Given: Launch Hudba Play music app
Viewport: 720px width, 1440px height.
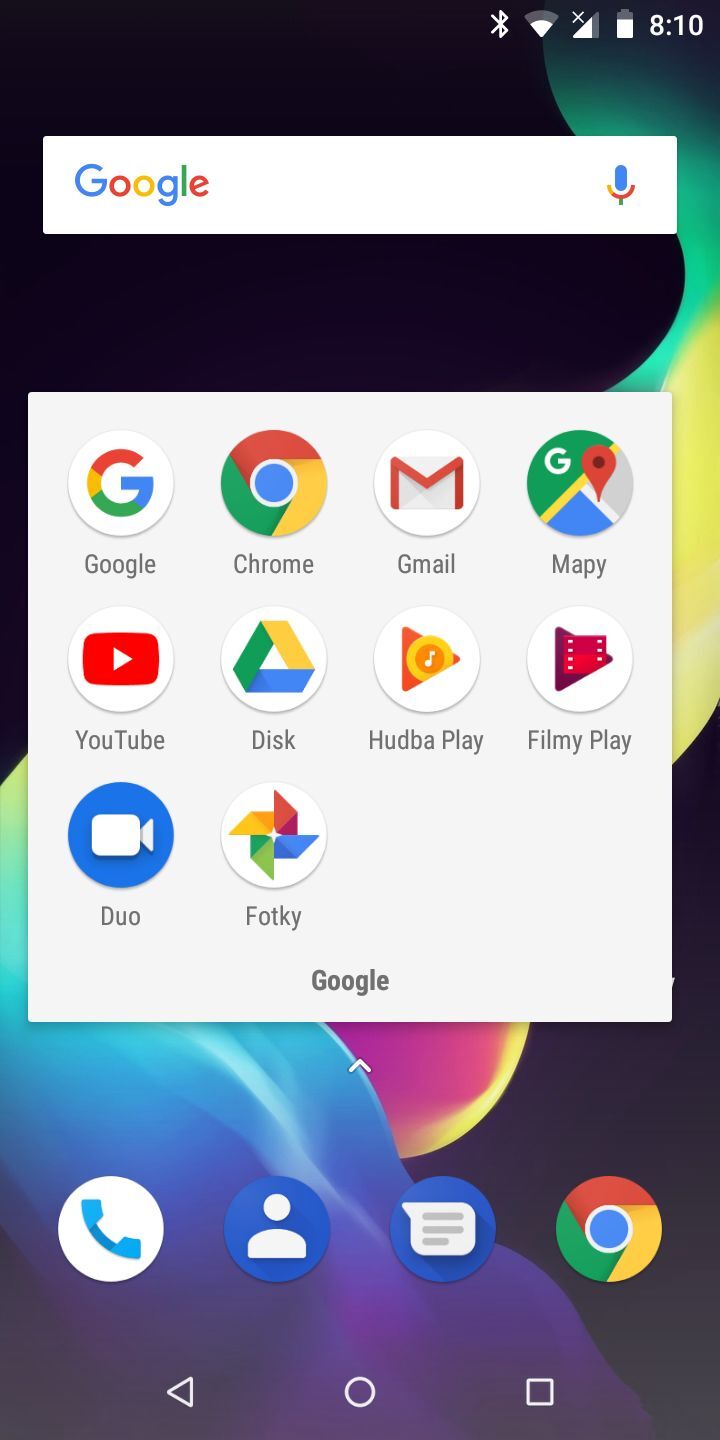Looking at the screenshot, I should click(x=426, y=660).
